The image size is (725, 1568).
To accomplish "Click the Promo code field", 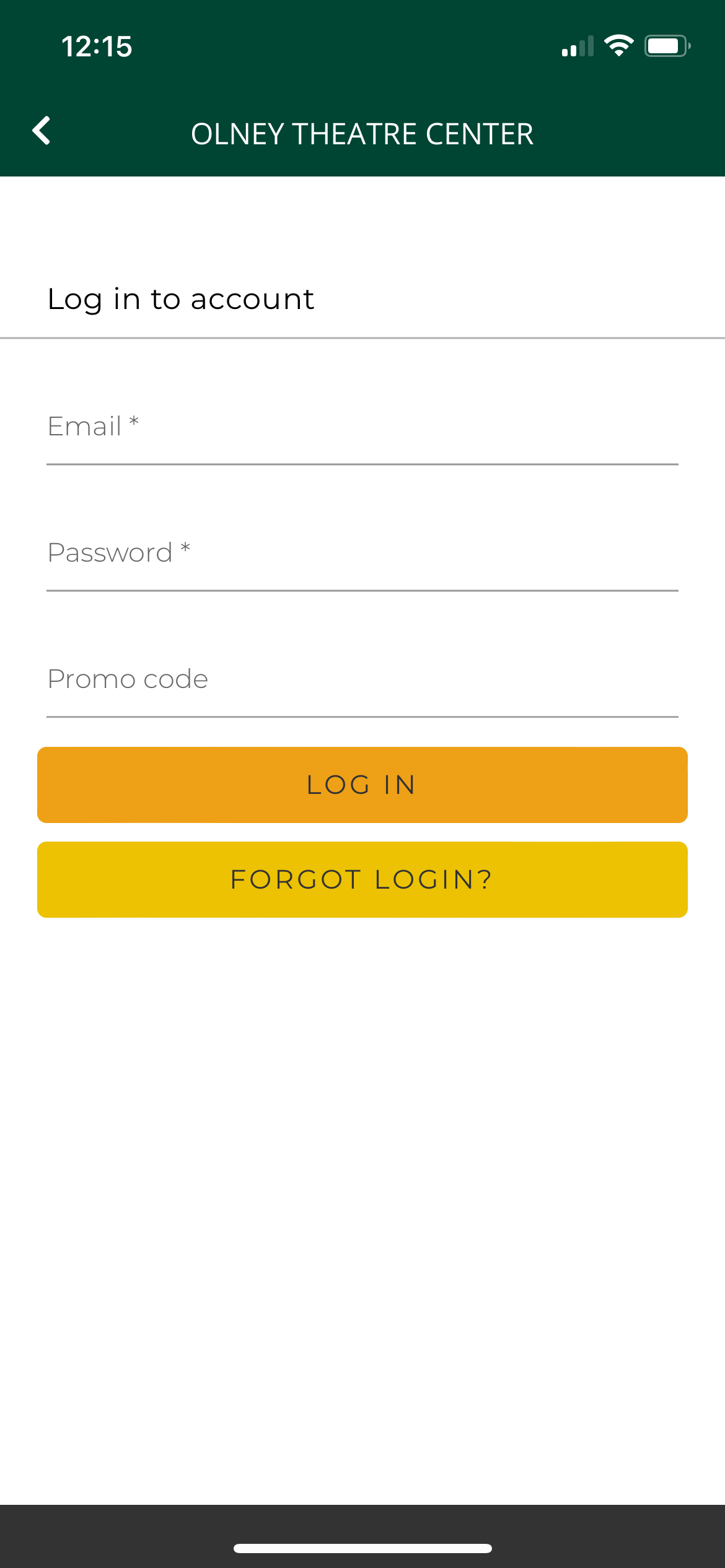I will click(362, 679).
